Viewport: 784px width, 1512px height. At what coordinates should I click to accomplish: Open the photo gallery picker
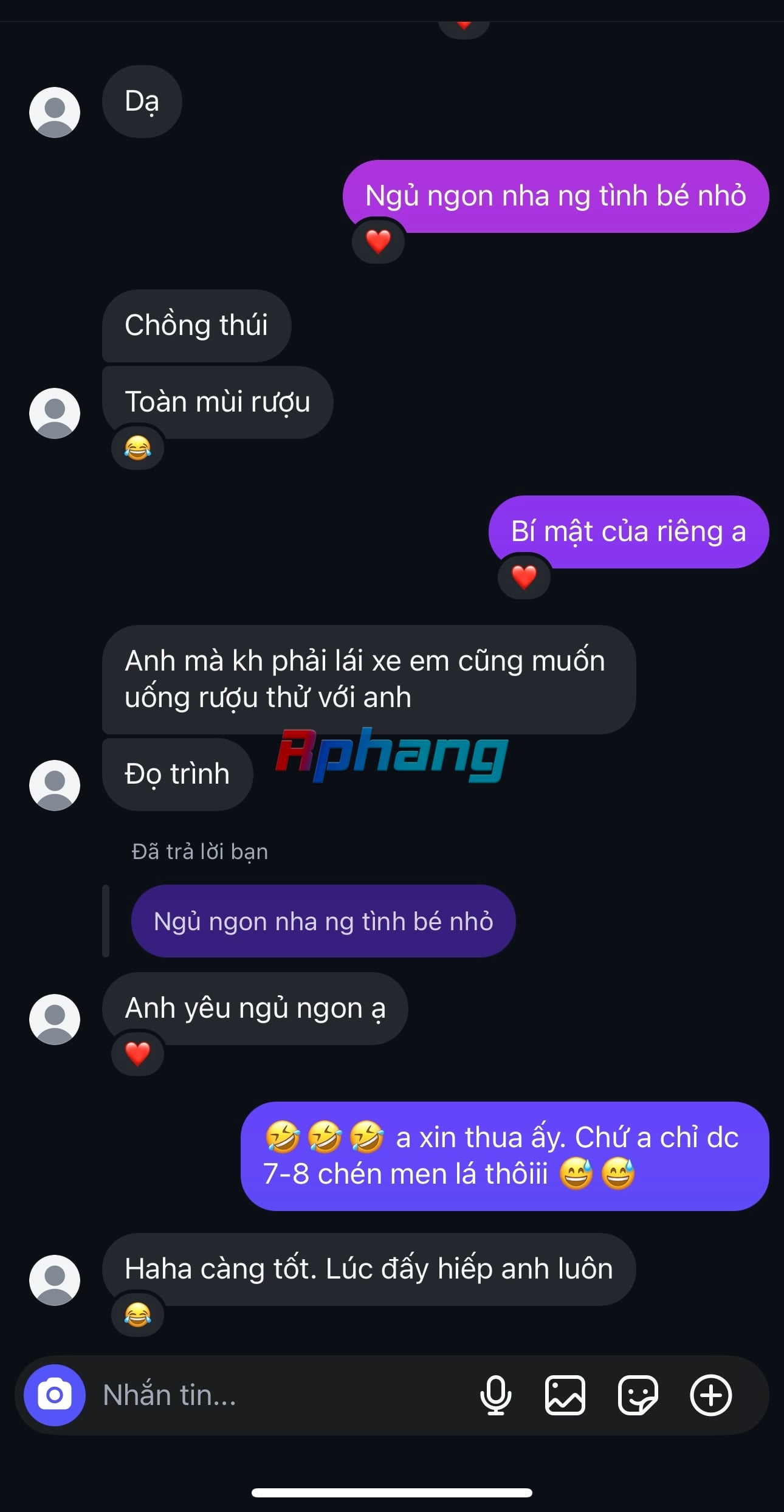(565, 1395)
